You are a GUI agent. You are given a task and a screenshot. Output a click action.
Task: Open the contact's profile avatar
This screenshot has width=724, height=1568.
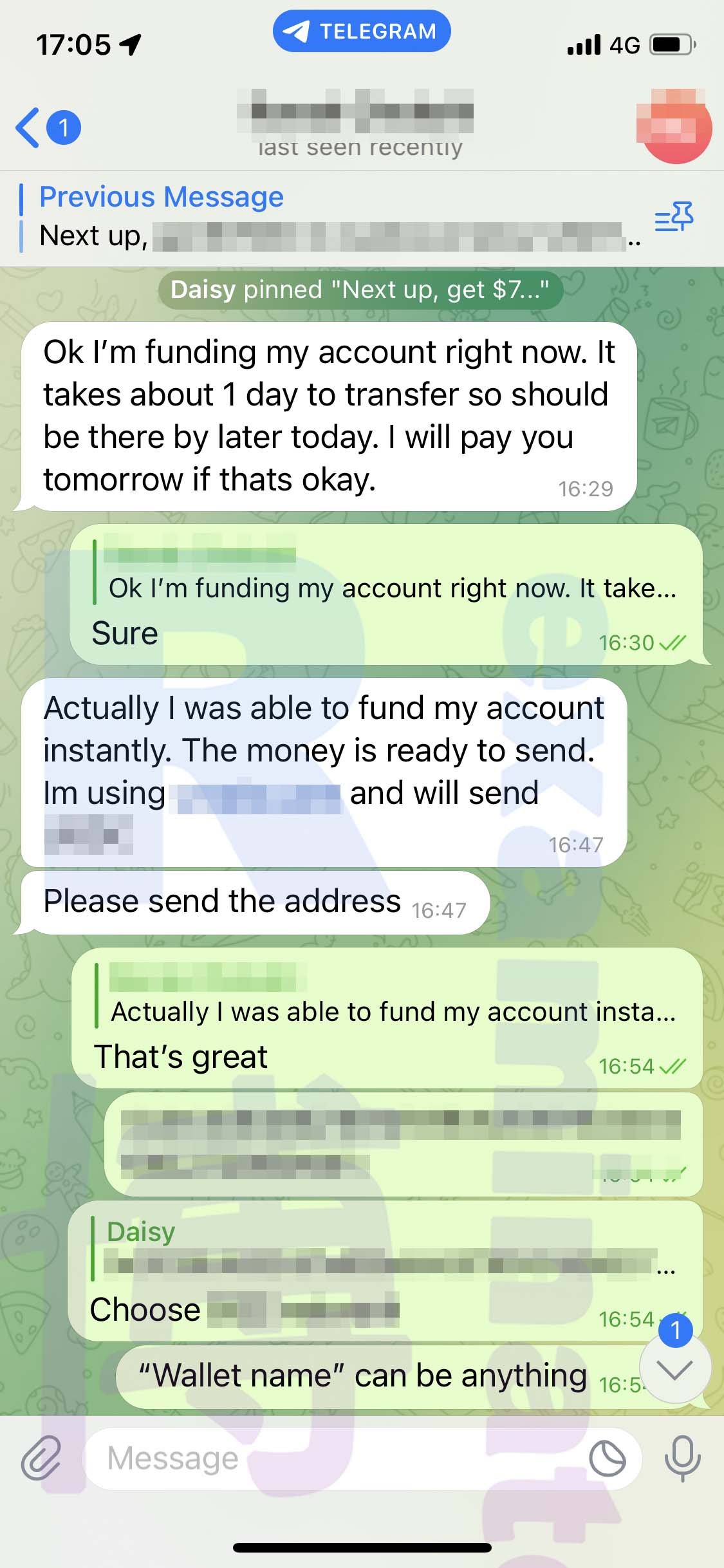point(674,126)
